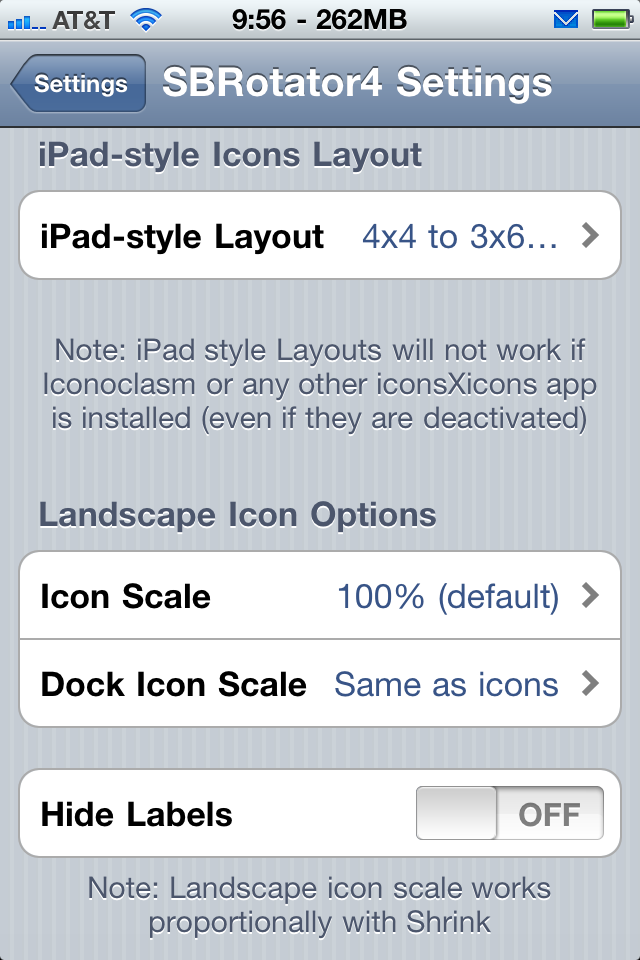Open the Dock Icon Scale setting
The image size is (640, 960).
[320, 684]
